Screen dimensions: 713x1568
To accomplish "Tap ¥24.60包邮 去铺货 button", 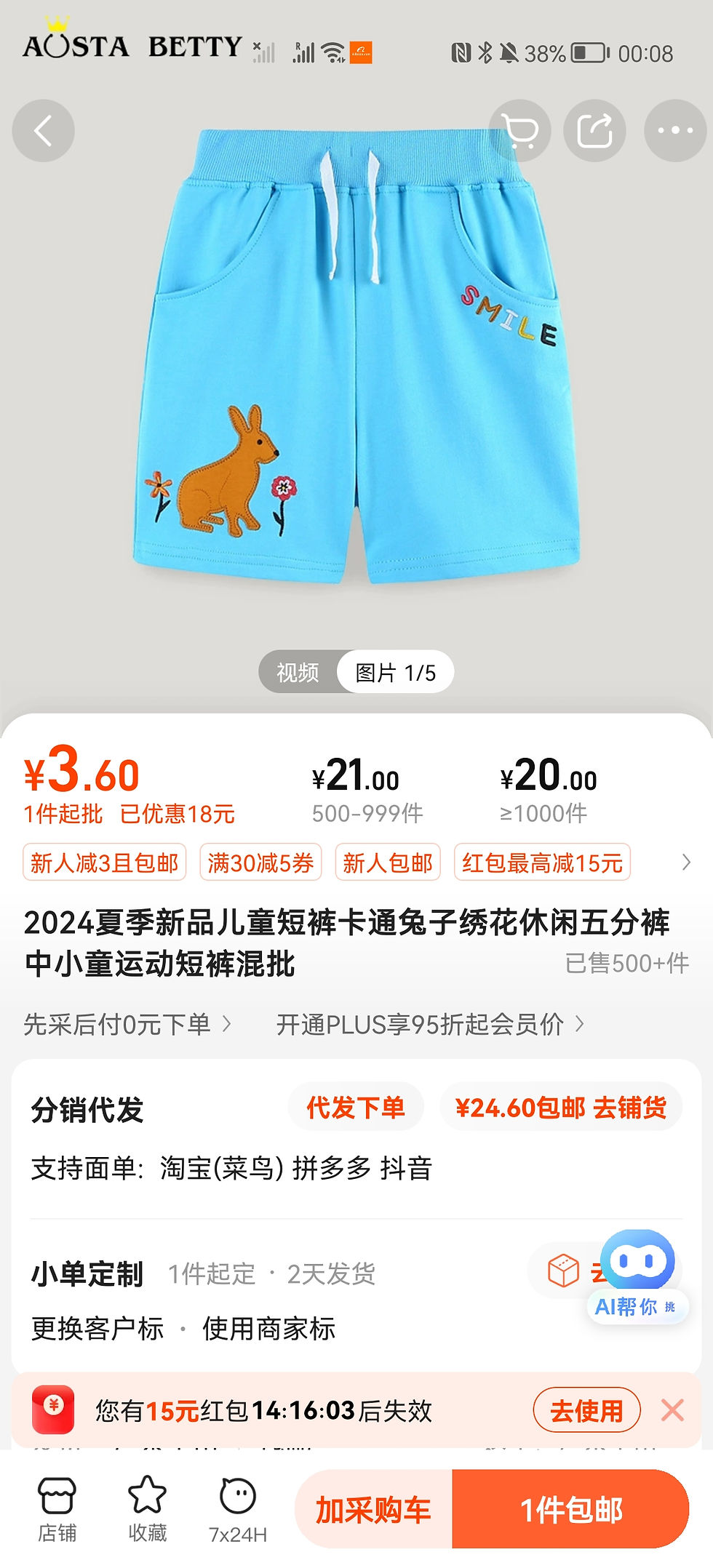I will point(561,1108).
